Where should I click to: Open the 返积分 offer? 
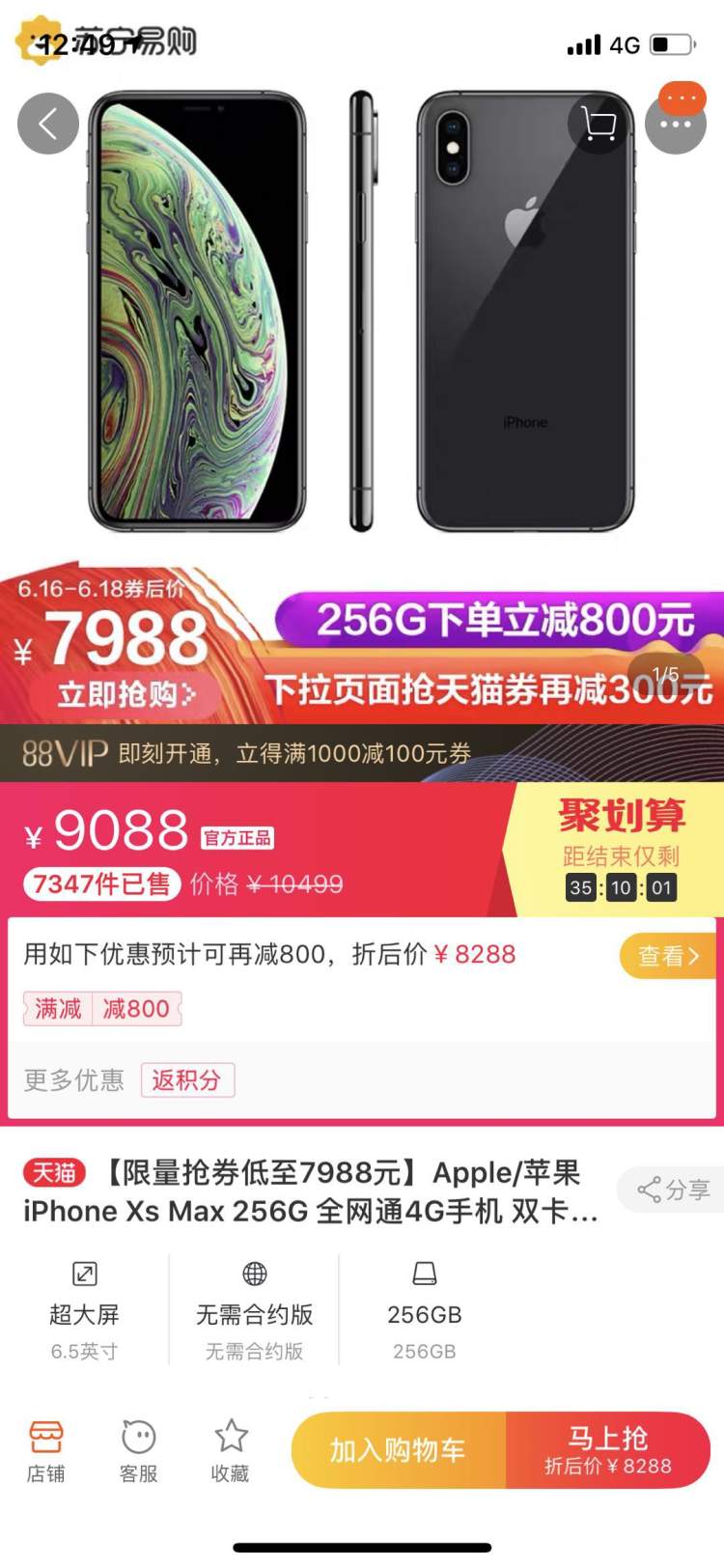point(187,1079)
